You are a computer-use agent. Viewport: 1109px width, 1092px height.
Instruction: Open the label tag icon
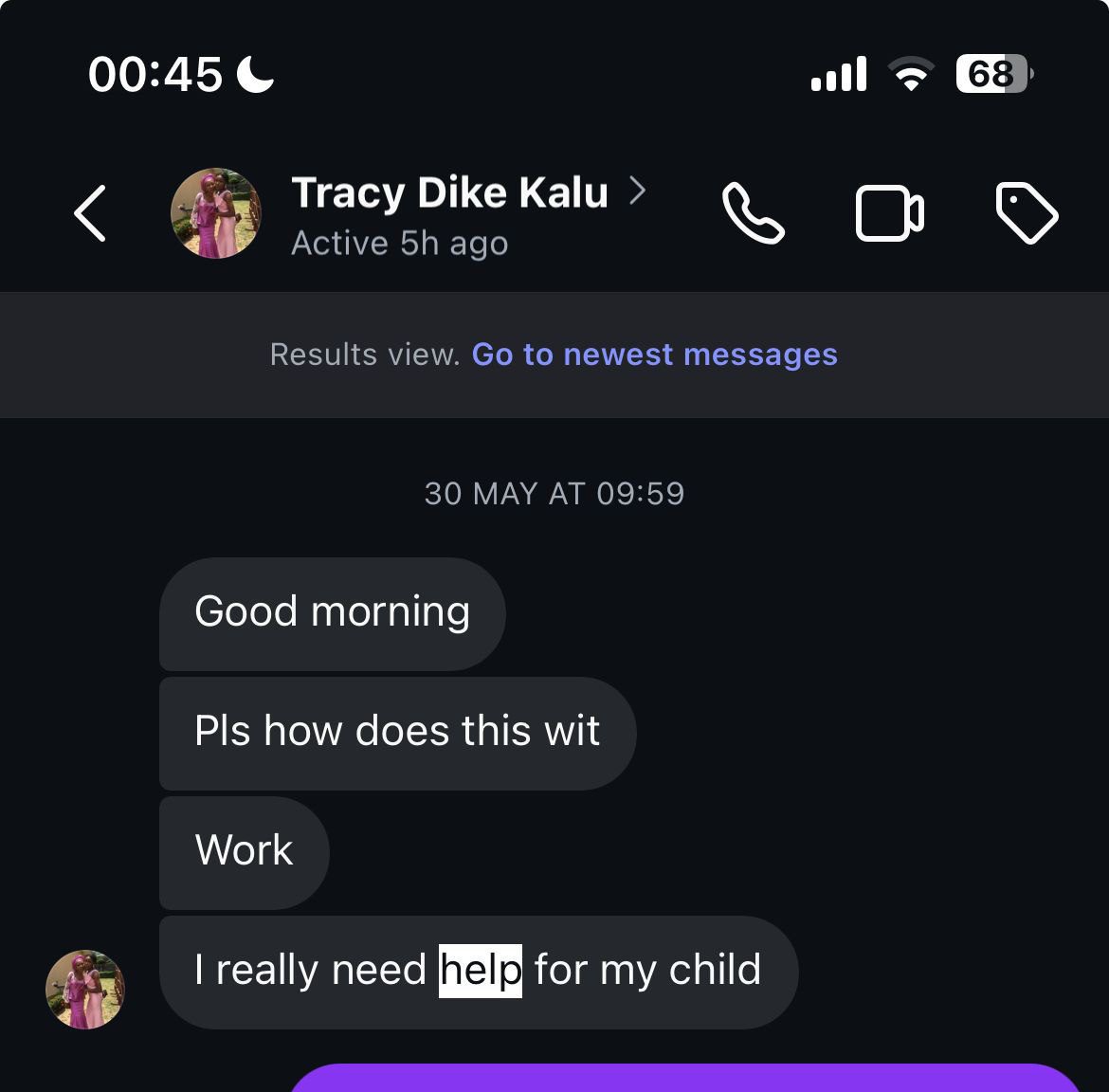[1027, 214]
